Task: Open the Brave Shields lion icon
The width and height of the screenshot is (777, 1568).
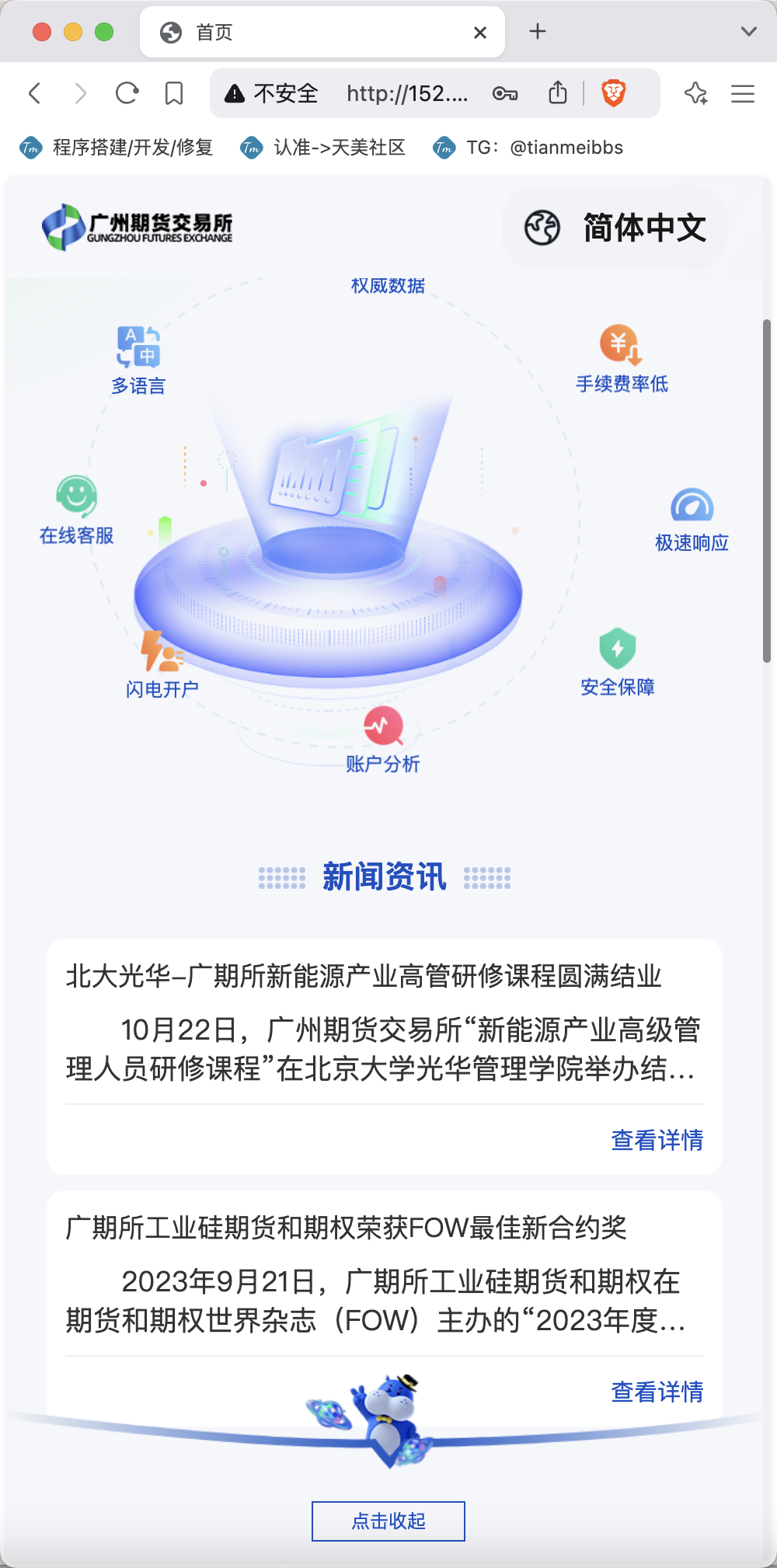Action: 614,93
